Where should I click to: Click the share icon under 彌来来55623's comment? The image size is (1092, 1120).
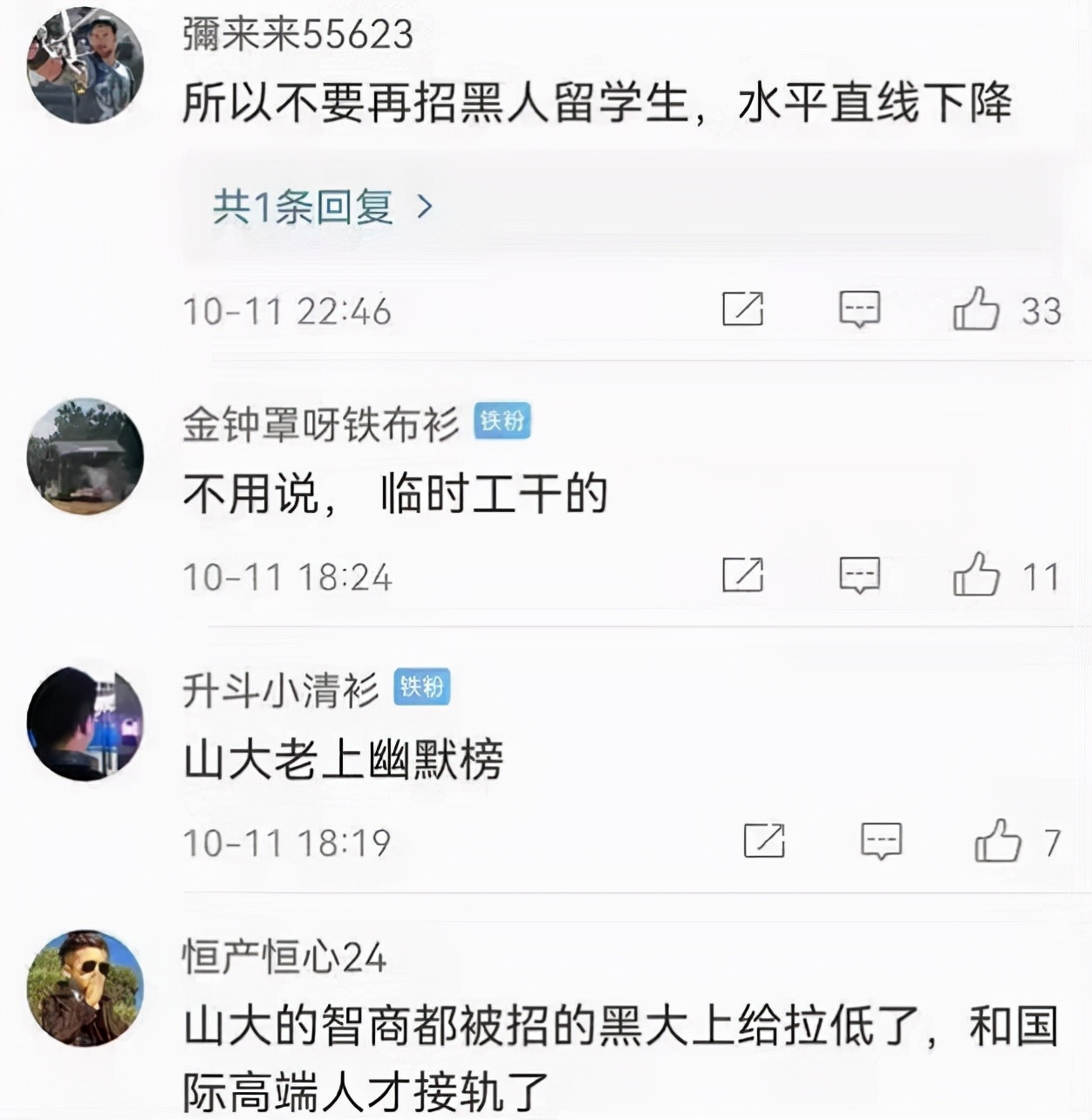coord(744,308)
